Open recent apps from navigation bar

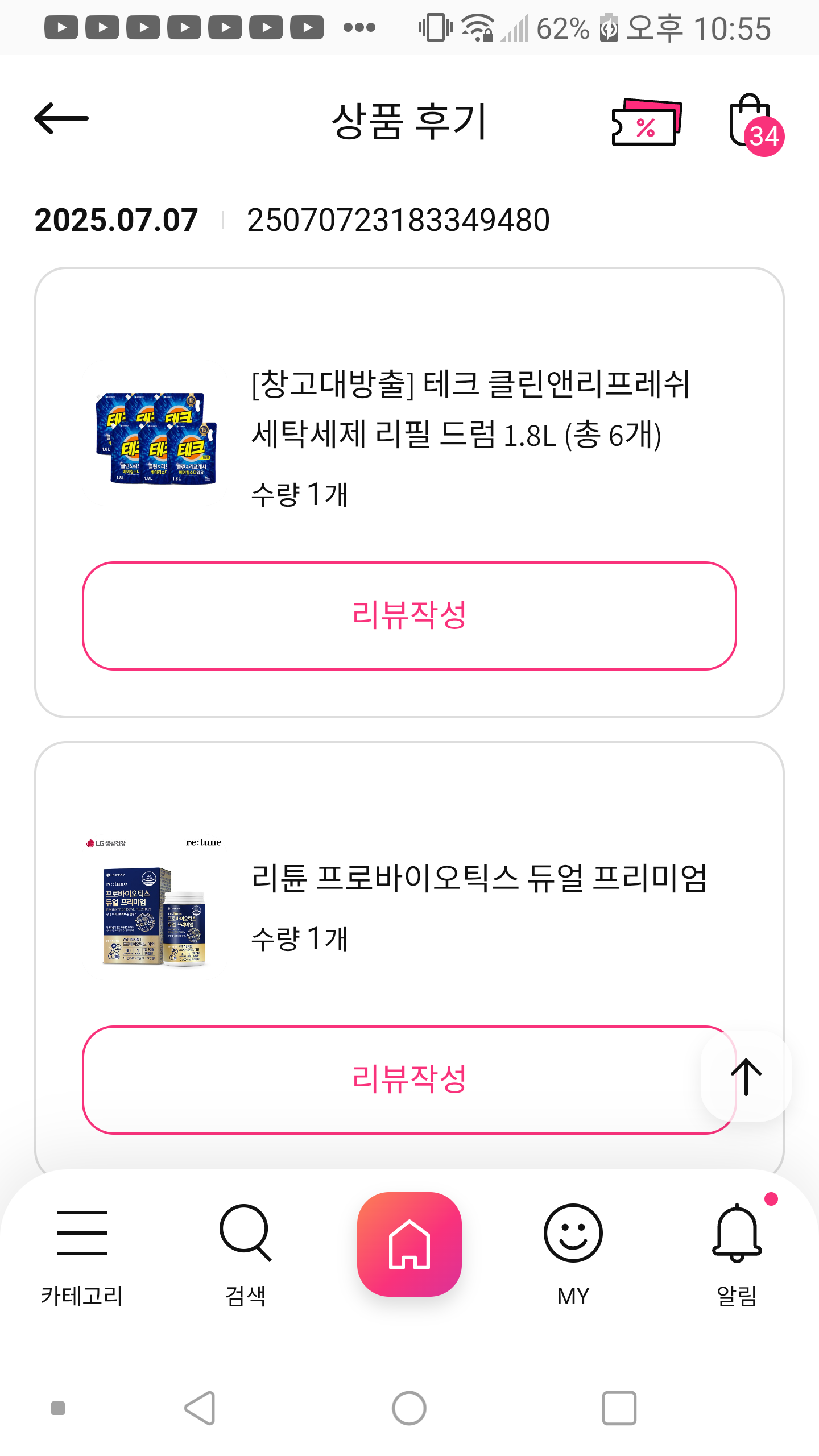[x=619, y=1408]
